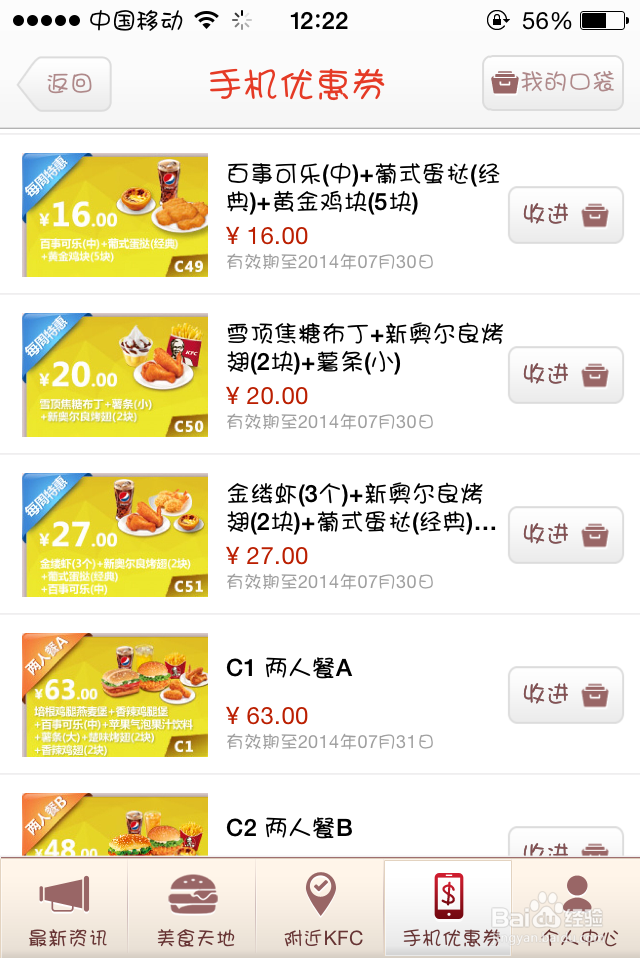
Task: Select the 手机优惠券 tab
Action: [448, 910]
